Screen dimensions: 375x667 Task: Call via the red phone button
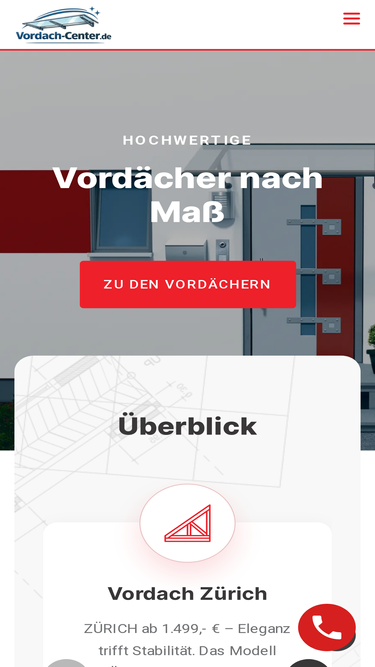327,627
